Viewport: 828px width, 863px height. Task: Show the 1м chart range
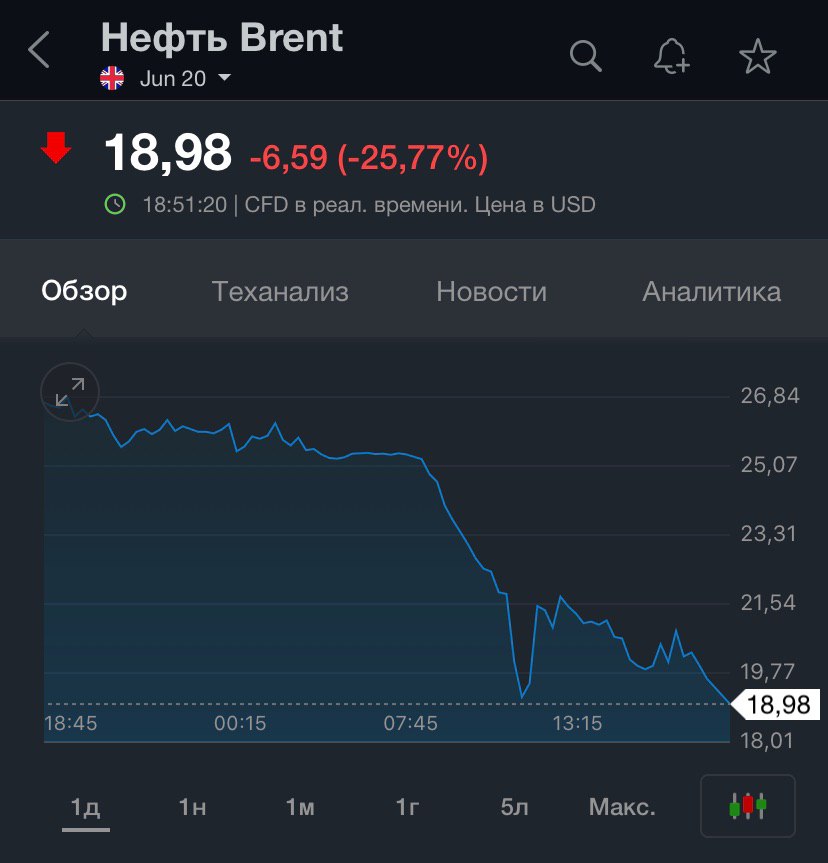coord(300,807)
